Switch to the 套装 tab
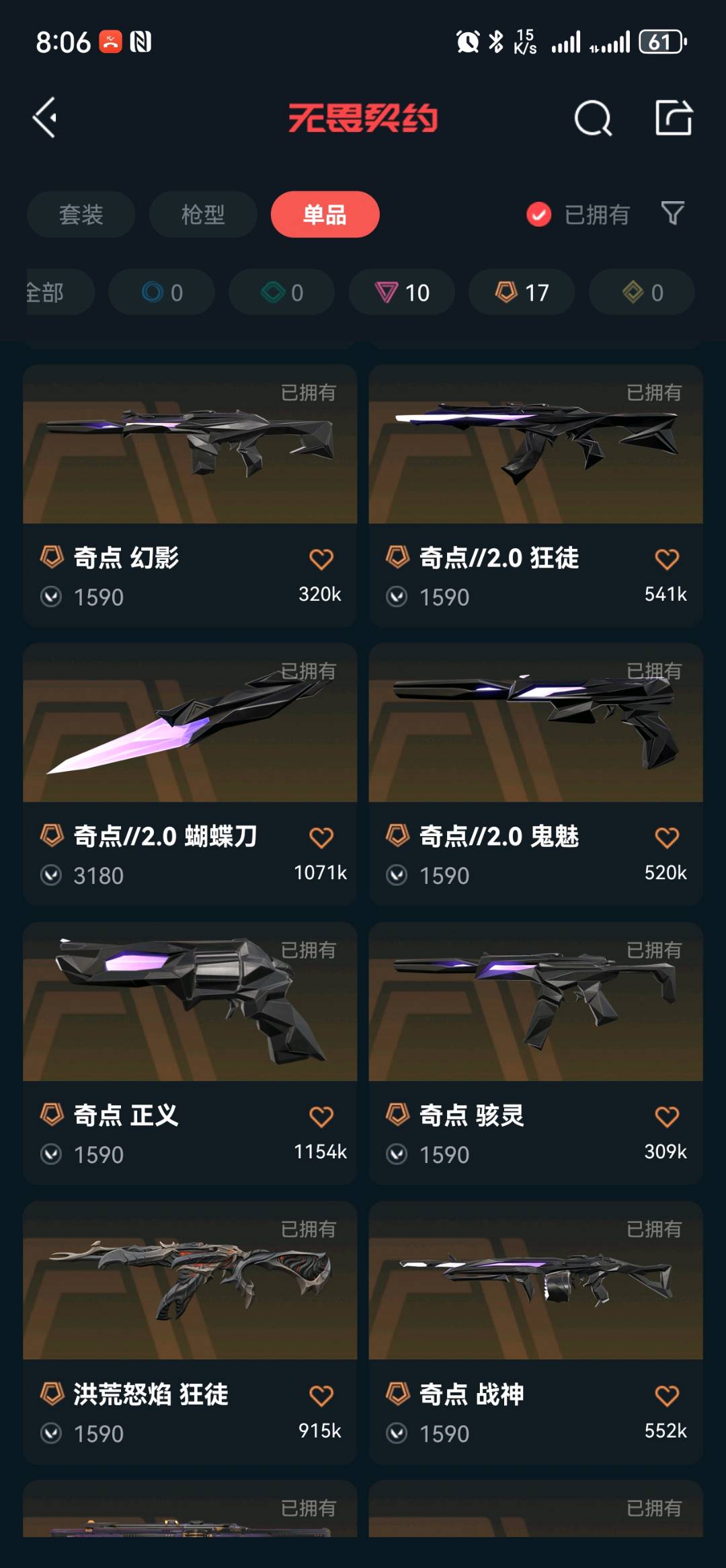 click(x=81, y=215)
